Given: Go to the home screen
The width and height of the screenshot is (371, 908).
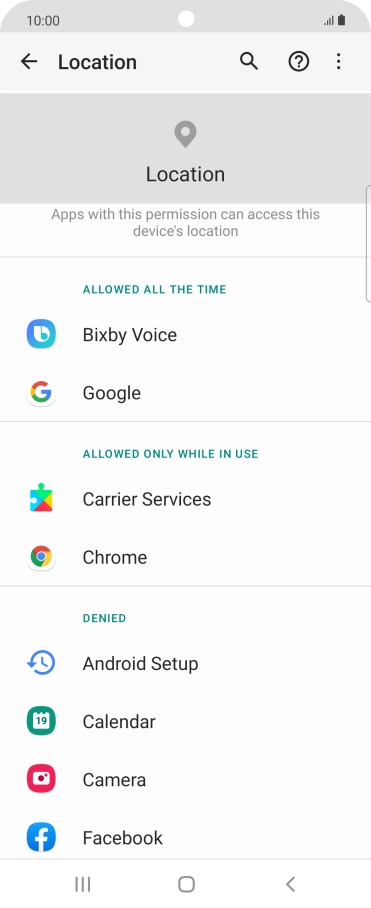Looking at the screenshot, I should pyautogui.click(x=186, y=884).
